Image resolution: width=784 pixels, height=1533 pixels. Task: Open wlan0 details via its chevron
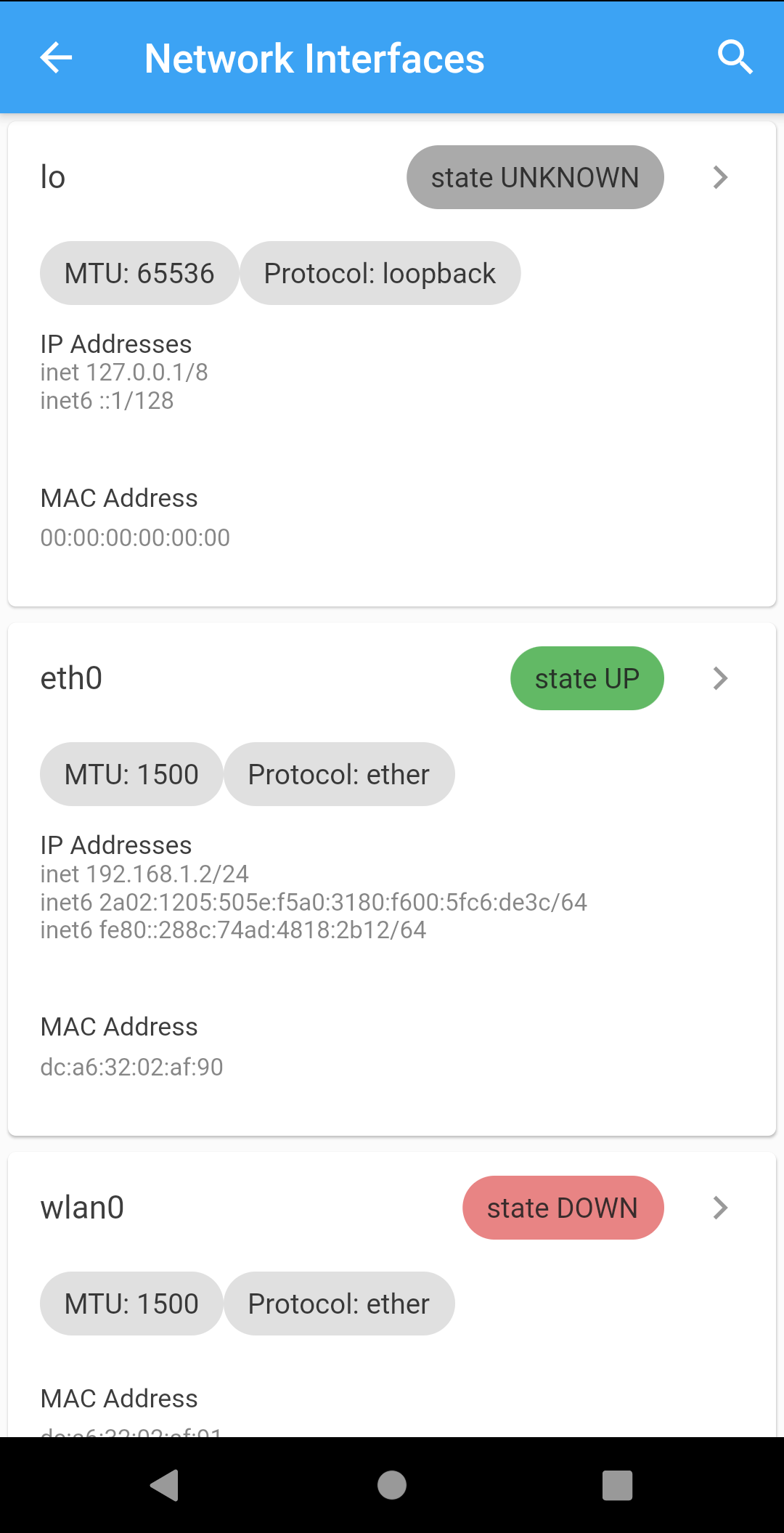coord(719,1208)
